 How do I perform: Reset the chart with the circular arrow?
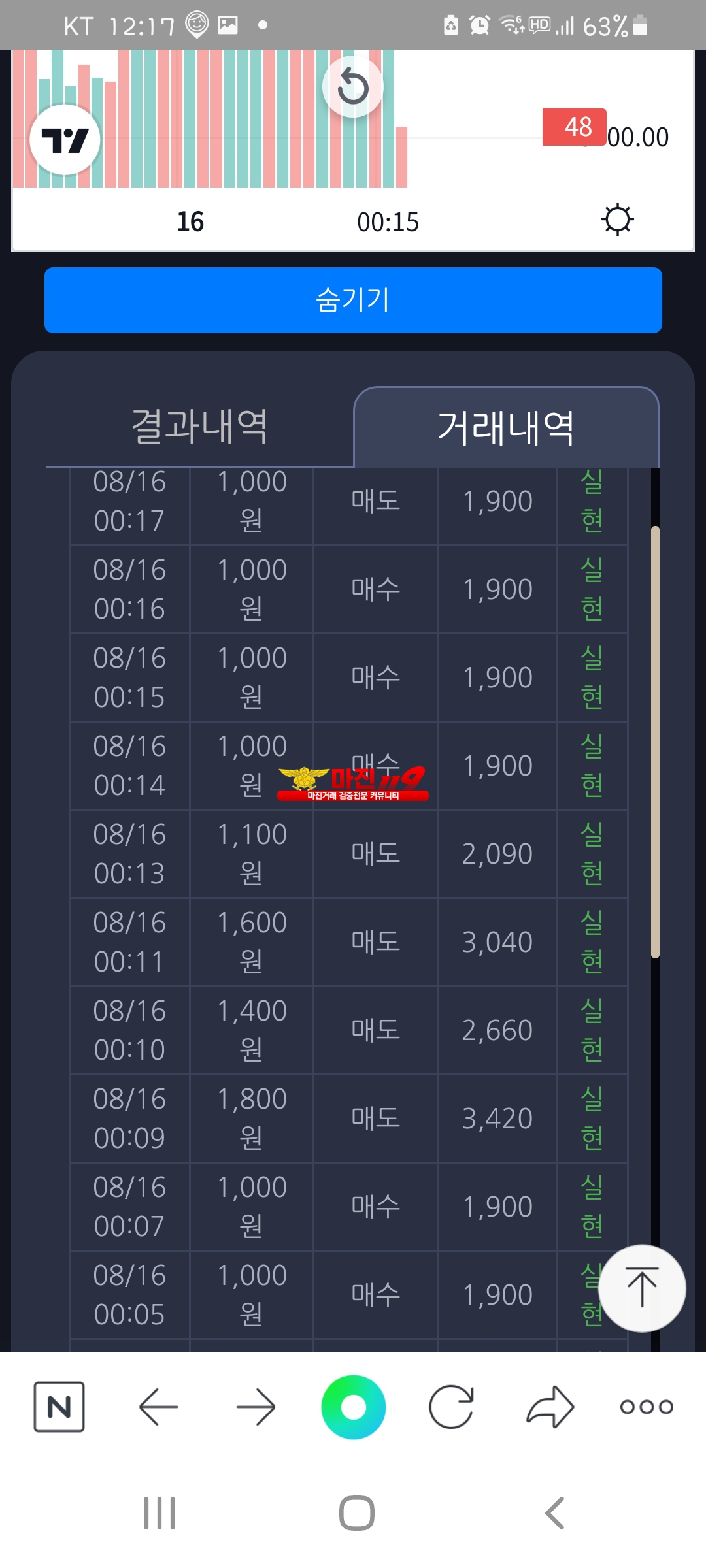tap(353, 87)
